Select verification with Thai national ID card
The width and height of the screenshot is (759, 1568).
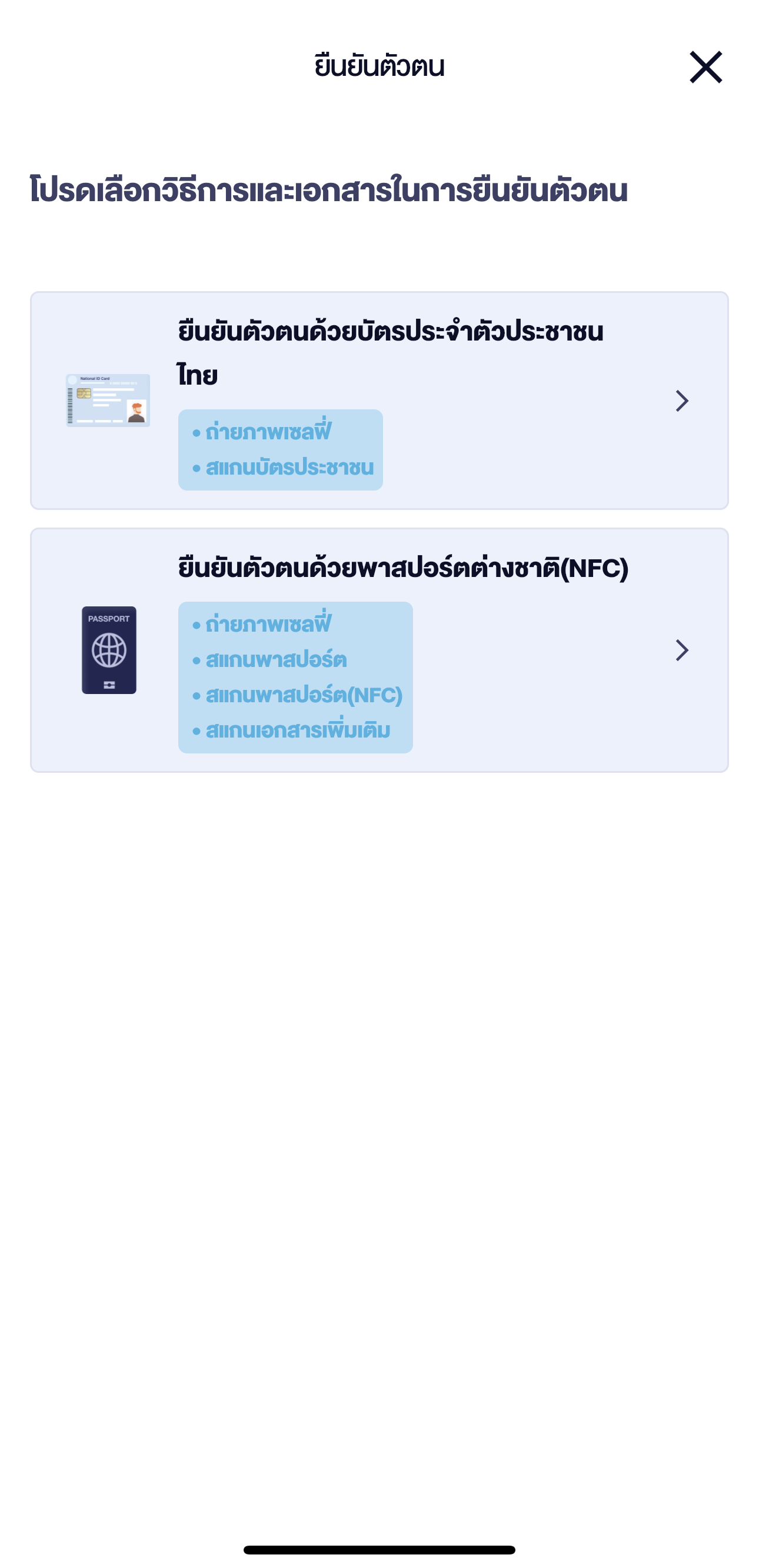(x=379, y=400)
